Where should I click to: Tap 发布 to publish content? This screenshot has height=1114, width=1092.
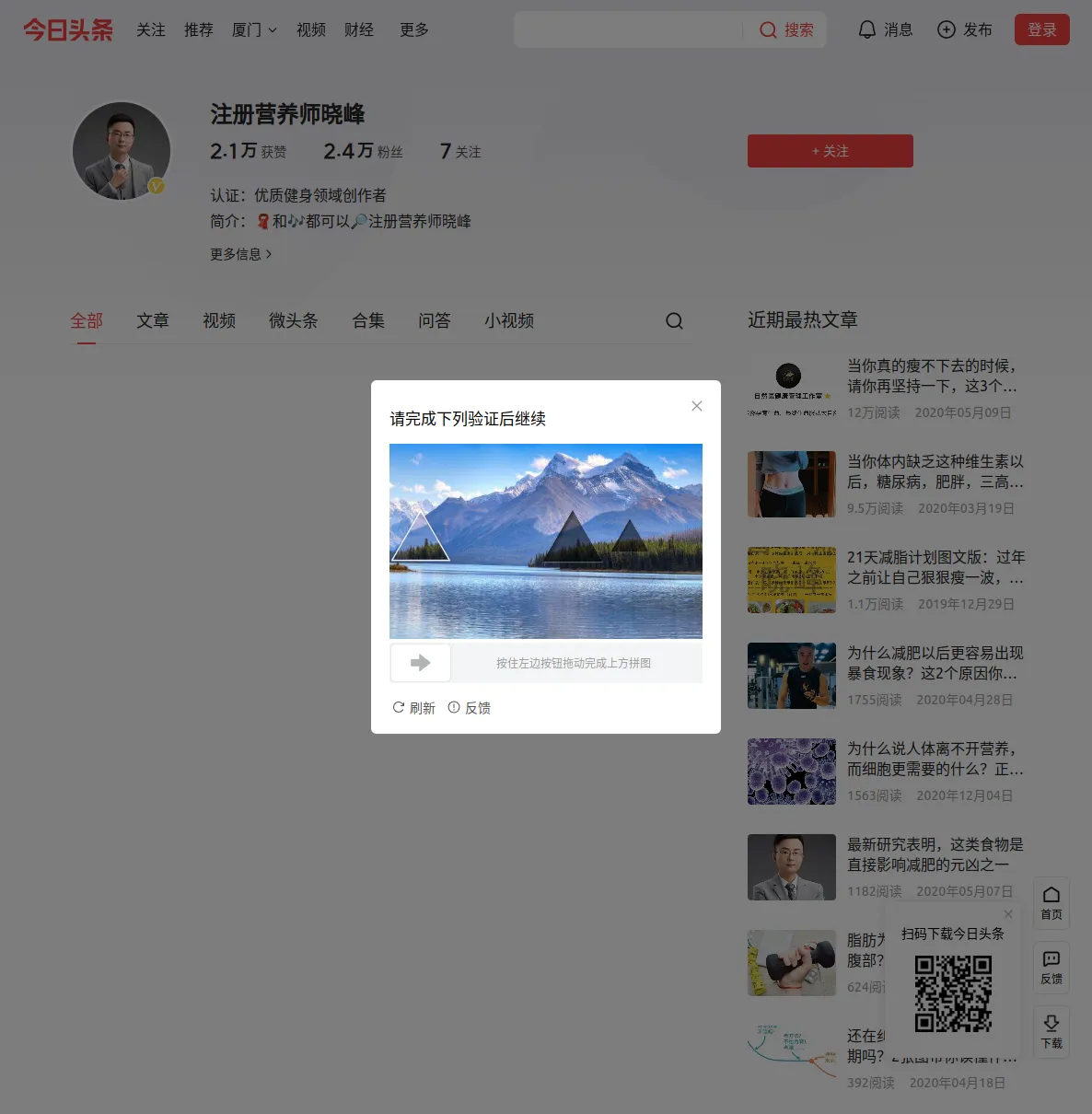(964, 30)
